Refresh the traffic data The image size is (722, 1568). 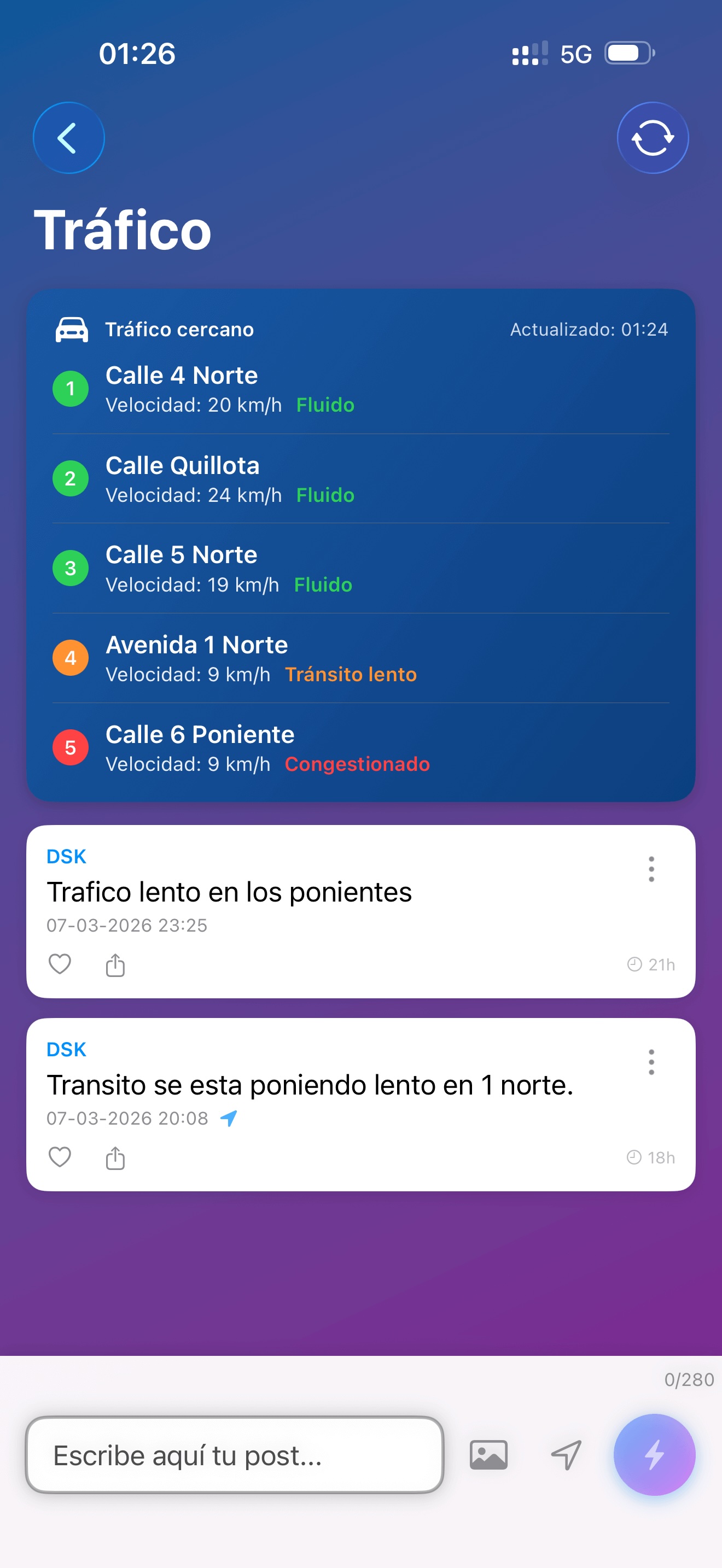click(652, 138)
